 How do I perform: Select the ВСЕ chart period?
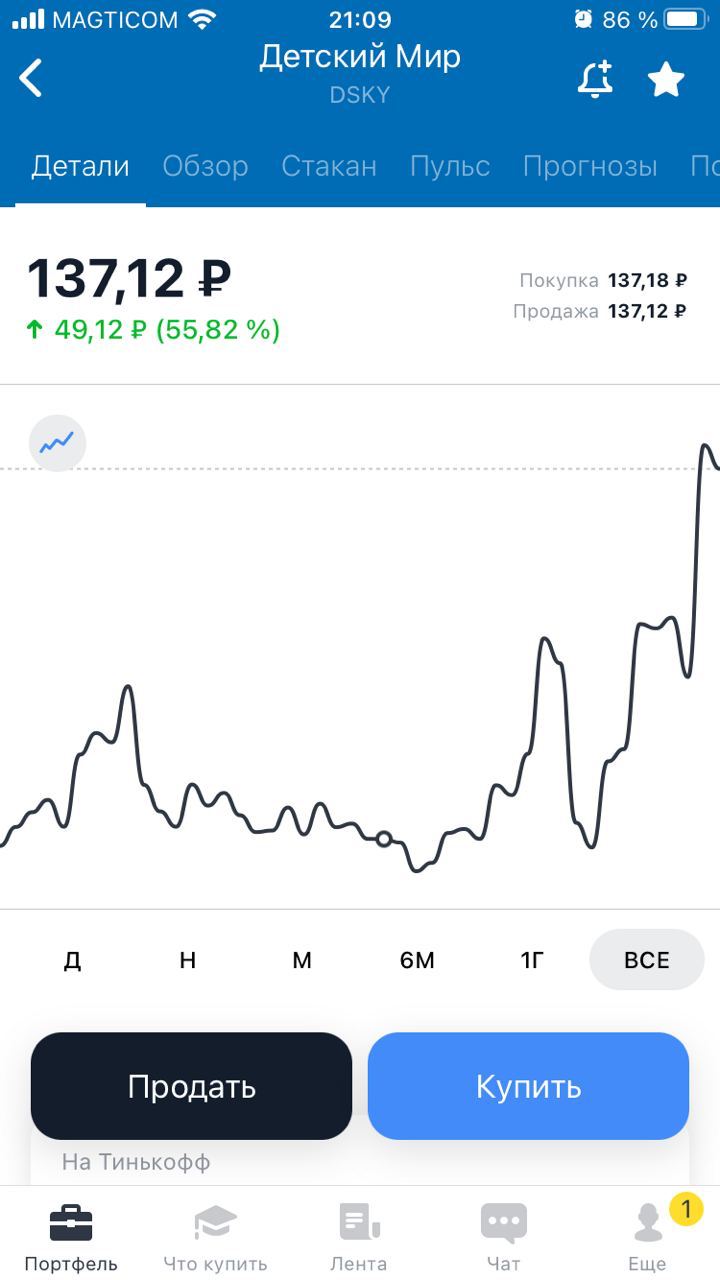tap(647, 960)
